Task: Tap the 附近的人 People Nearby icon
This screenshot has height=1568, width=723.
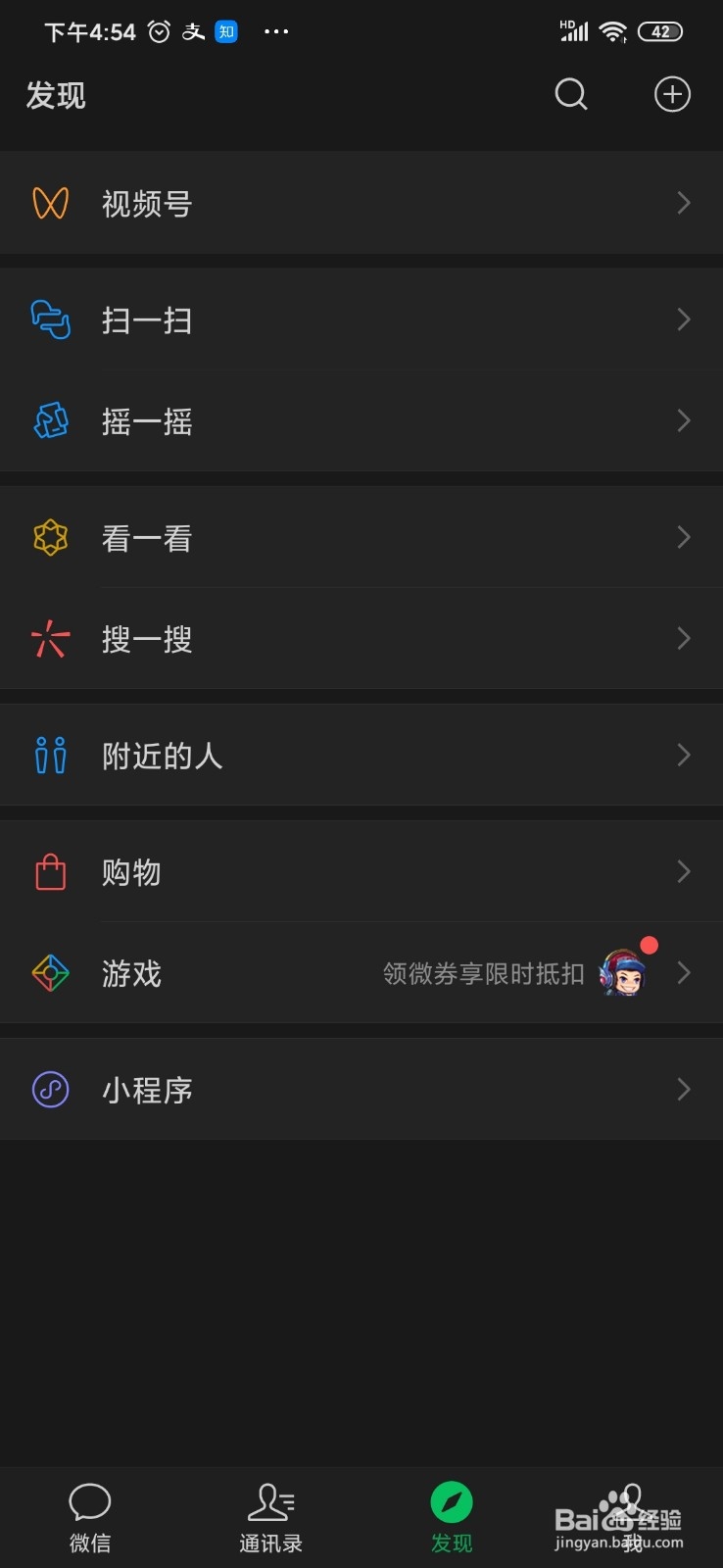Action: pyautogui.click(x=50, y=755)
